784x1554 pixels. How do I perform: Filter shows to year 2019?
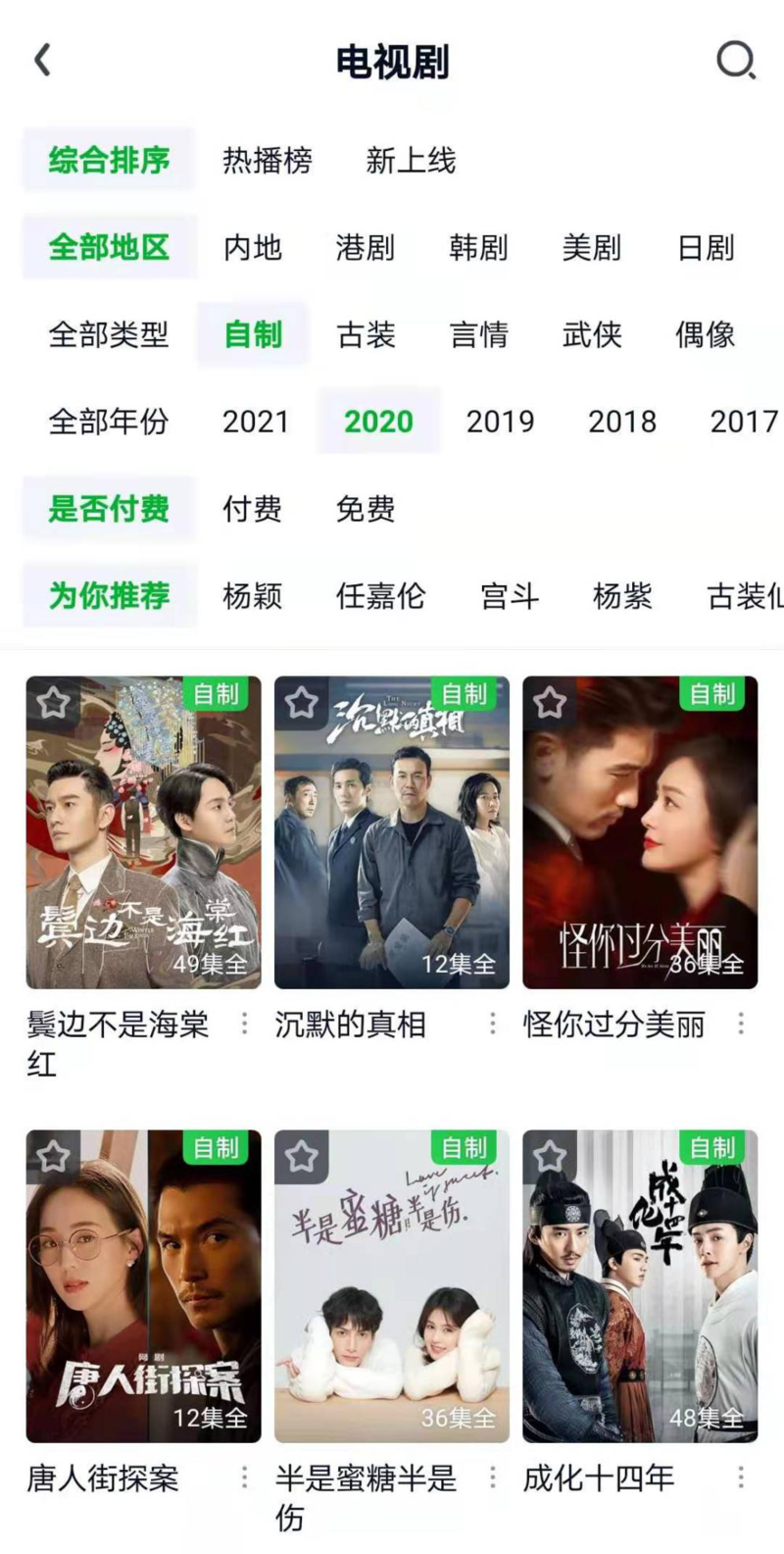click(x=500, y=422)
